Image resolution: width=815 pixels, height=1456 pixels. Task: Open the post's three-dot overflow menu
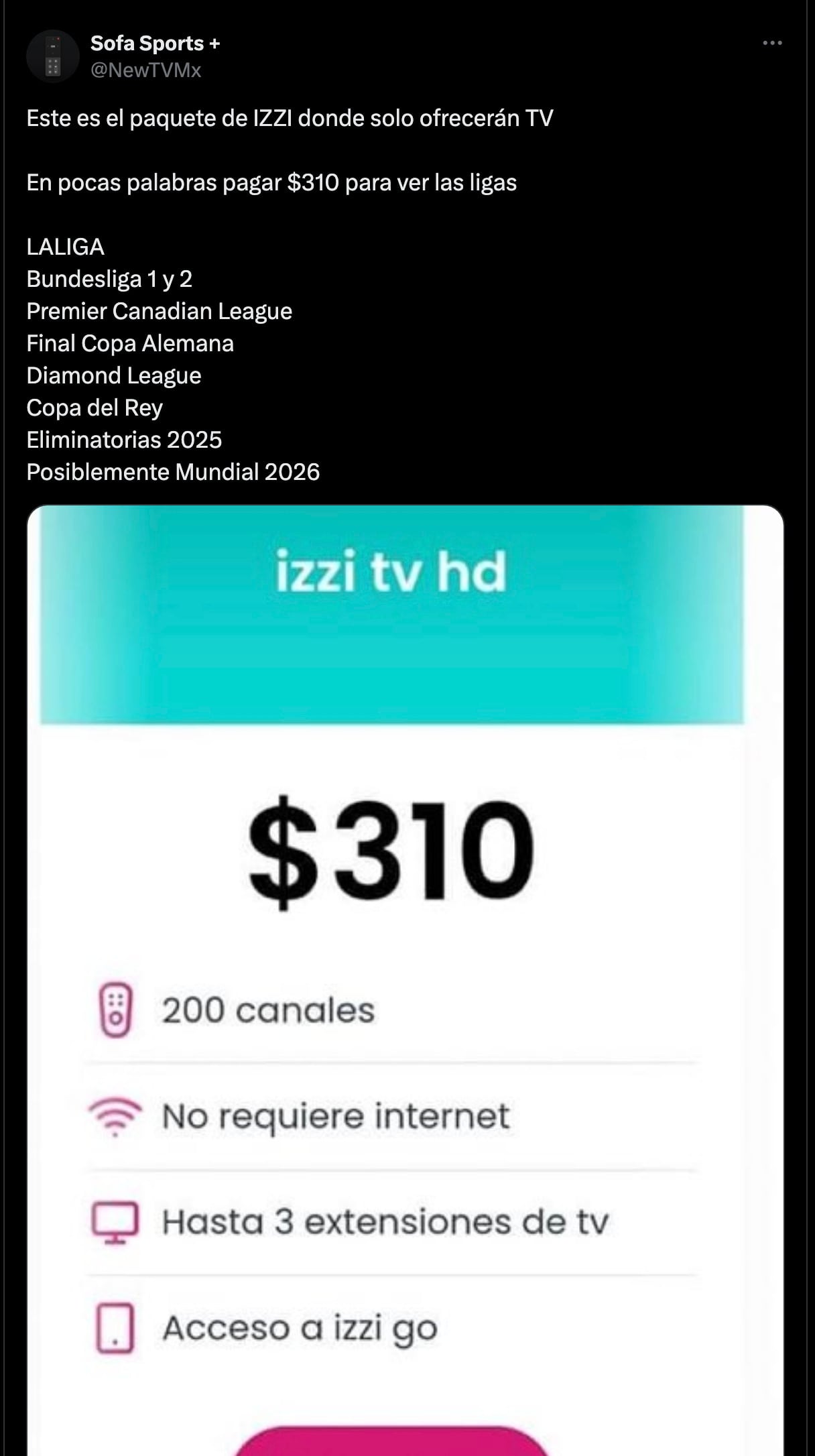pyautogui.click(x=772, y=43)
